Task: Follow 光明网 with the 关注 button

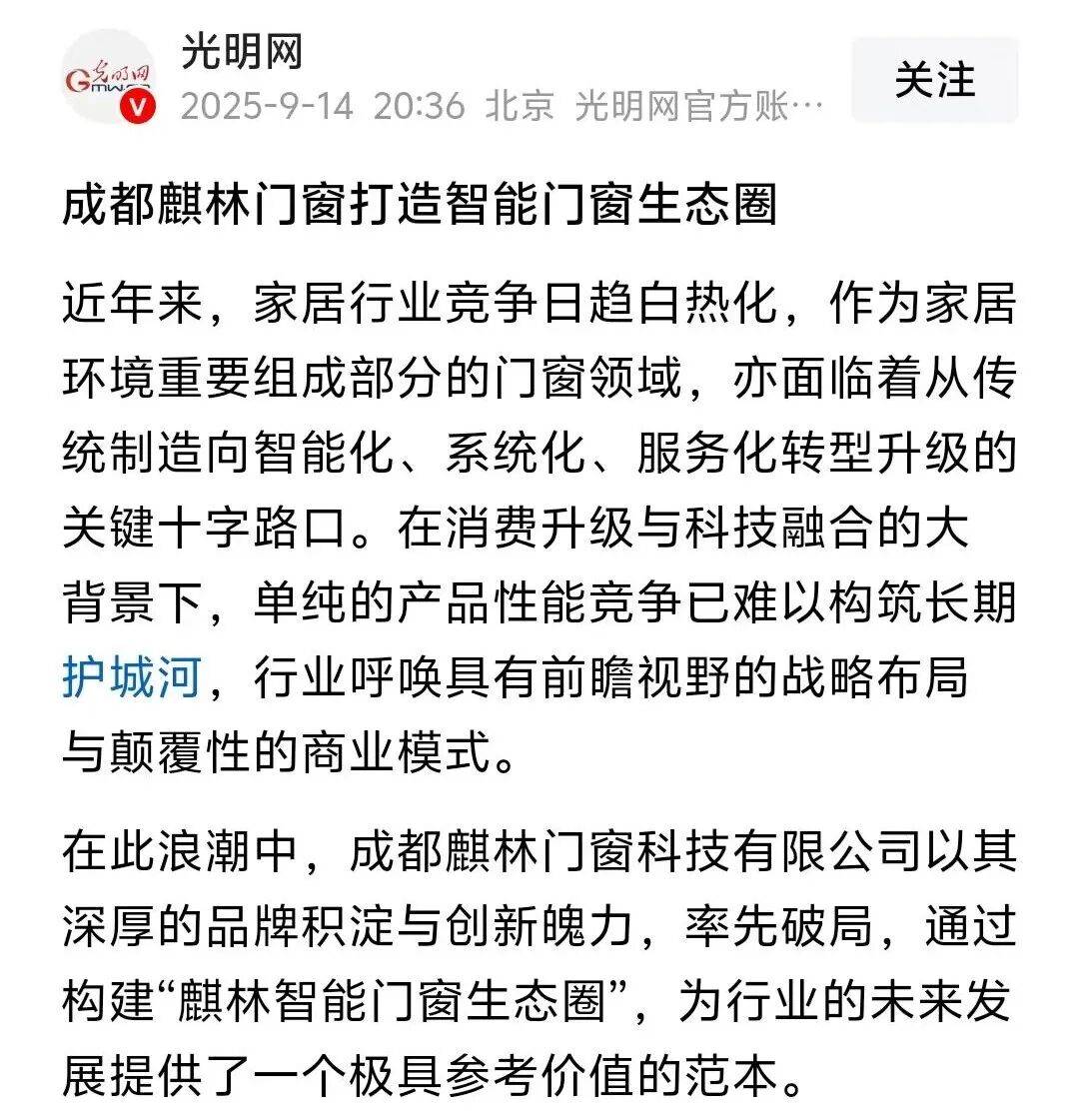Action: tap(934, 80)
